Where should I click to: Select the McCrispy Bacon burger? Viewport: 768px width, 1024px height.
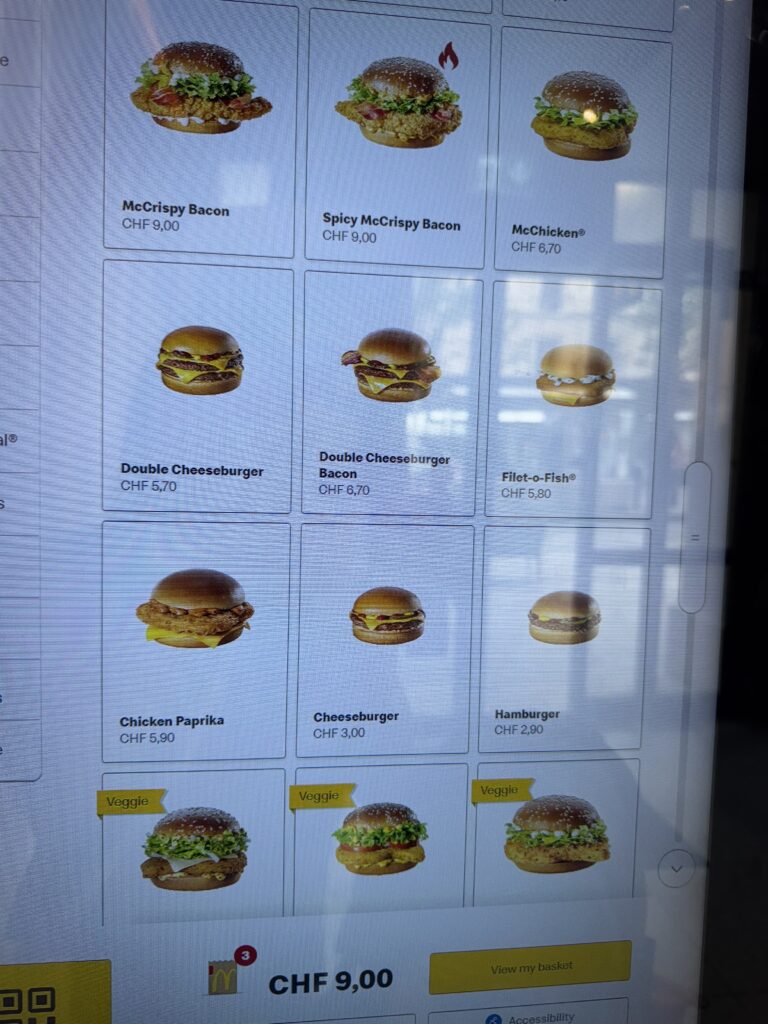tap(200, 130)
